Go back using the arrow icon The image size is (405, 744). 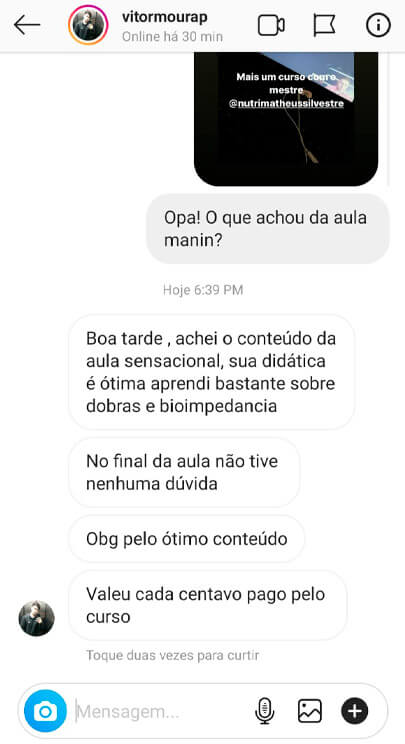27,25
